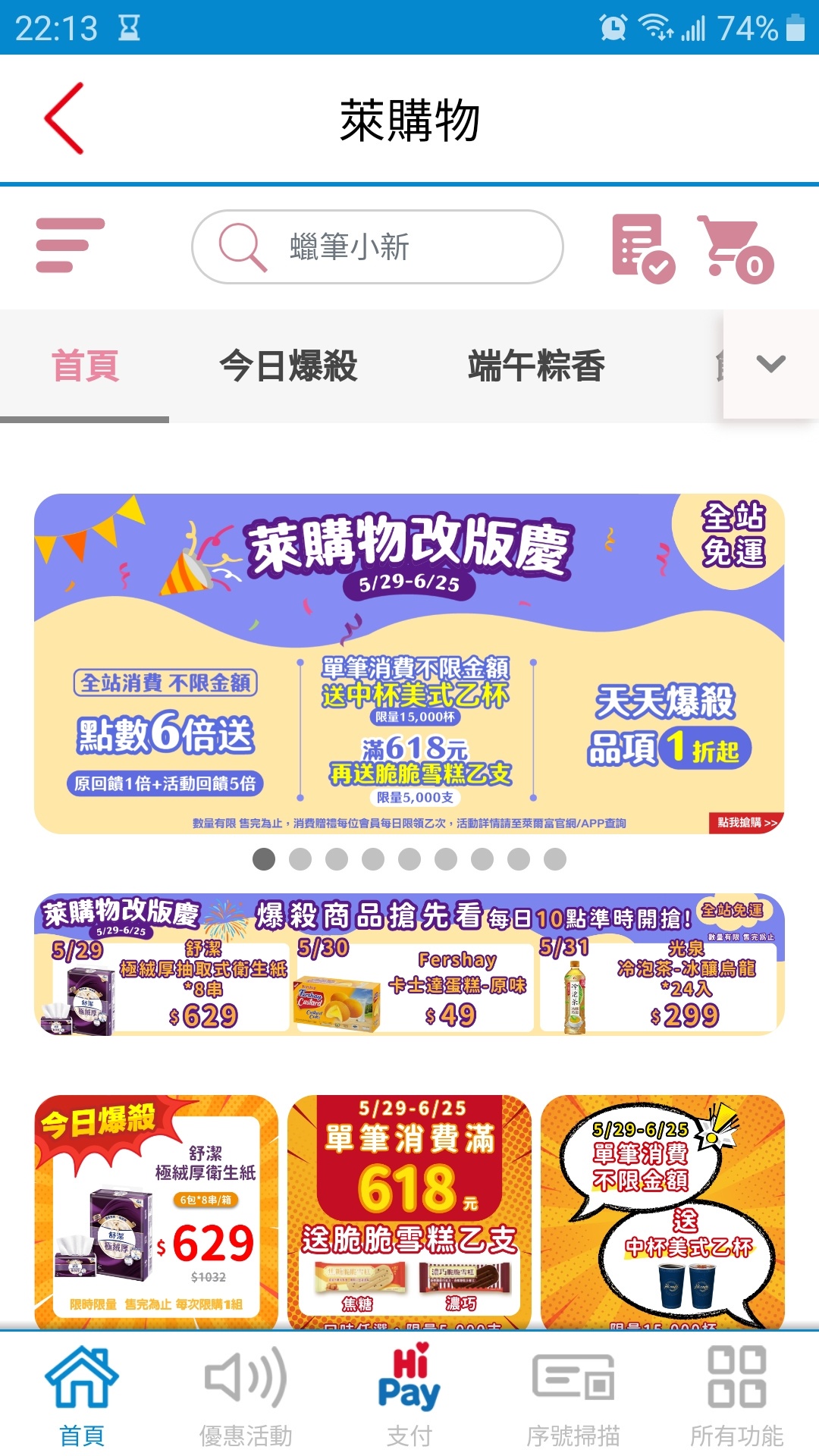Open the order list icon

tap(642, 248)
